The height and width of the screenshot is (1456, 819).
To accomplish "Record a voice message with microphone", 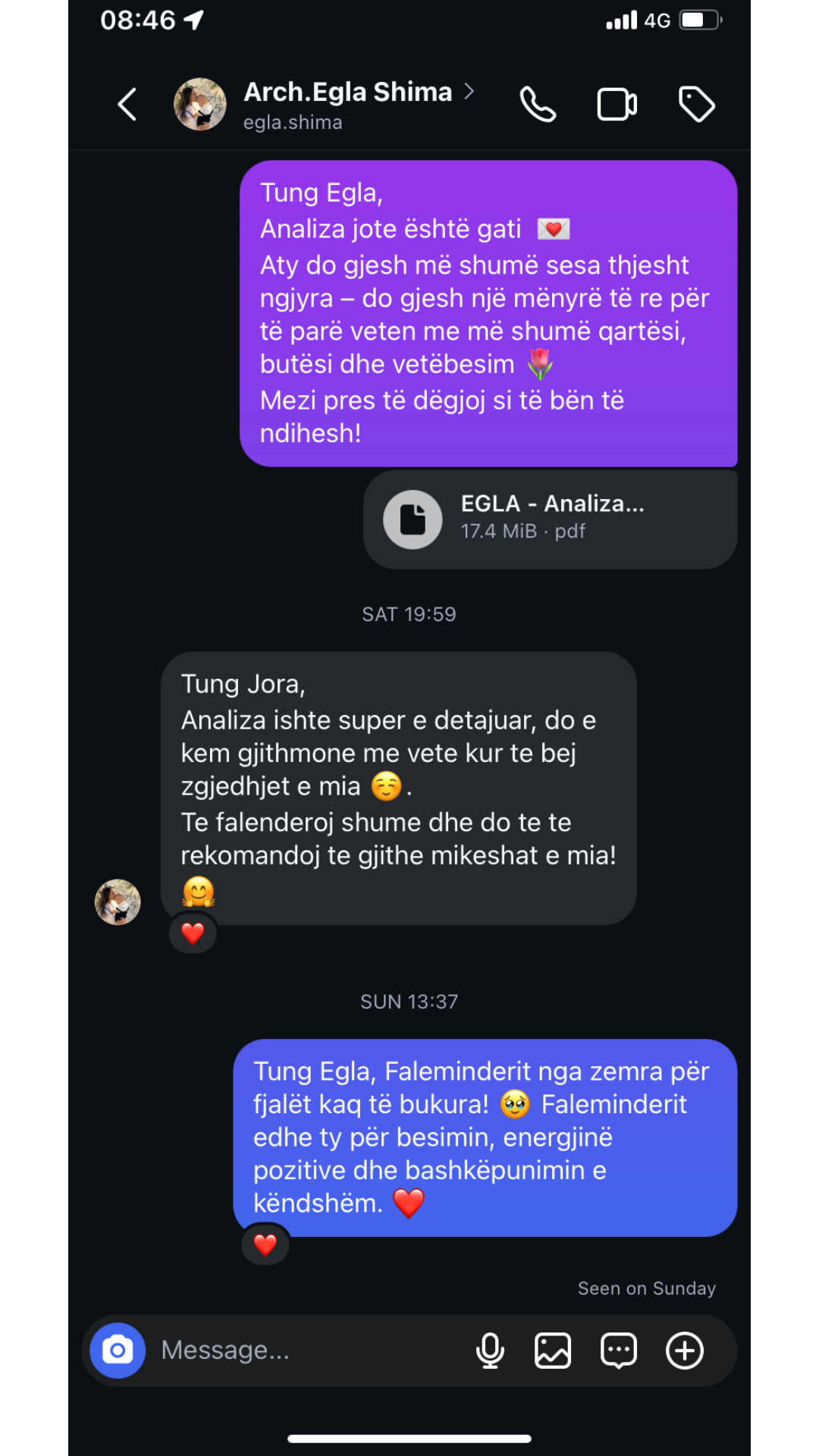I will (x=490, y=1351).
